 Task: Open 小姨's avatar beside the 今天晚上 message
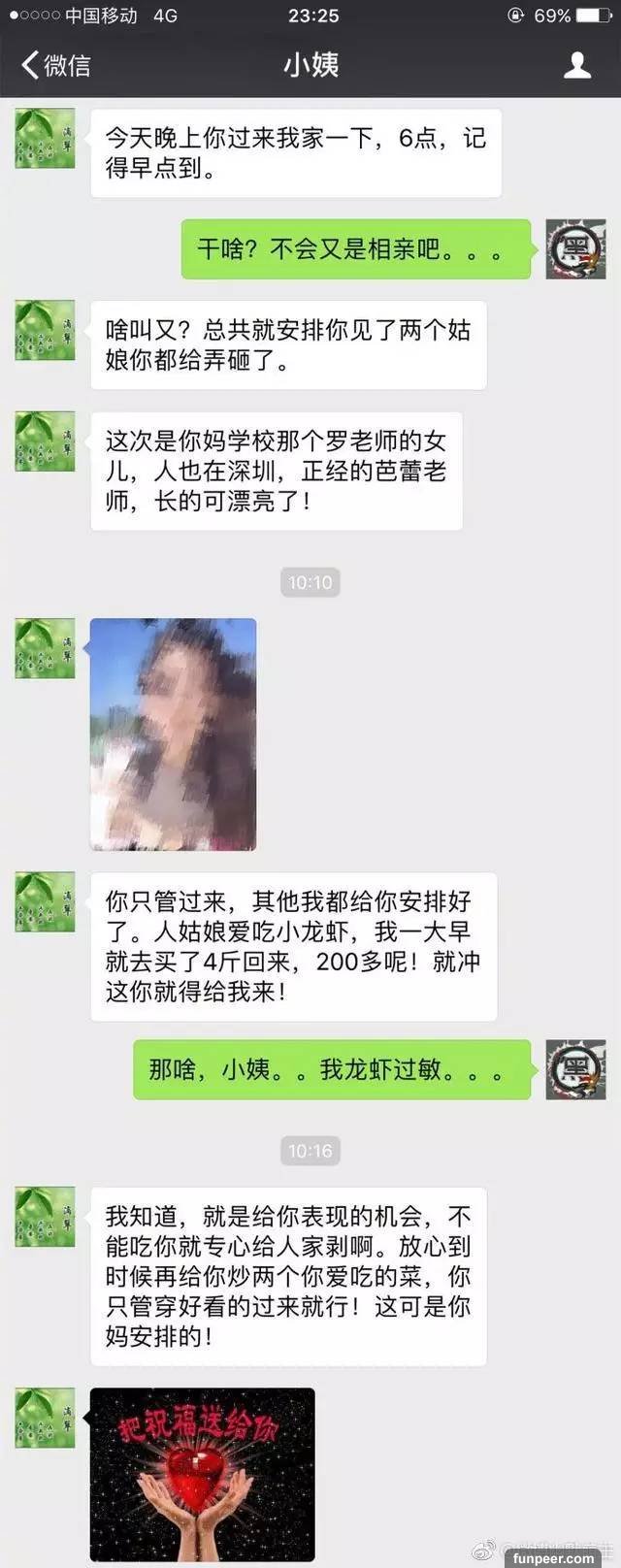coord(45,139)
